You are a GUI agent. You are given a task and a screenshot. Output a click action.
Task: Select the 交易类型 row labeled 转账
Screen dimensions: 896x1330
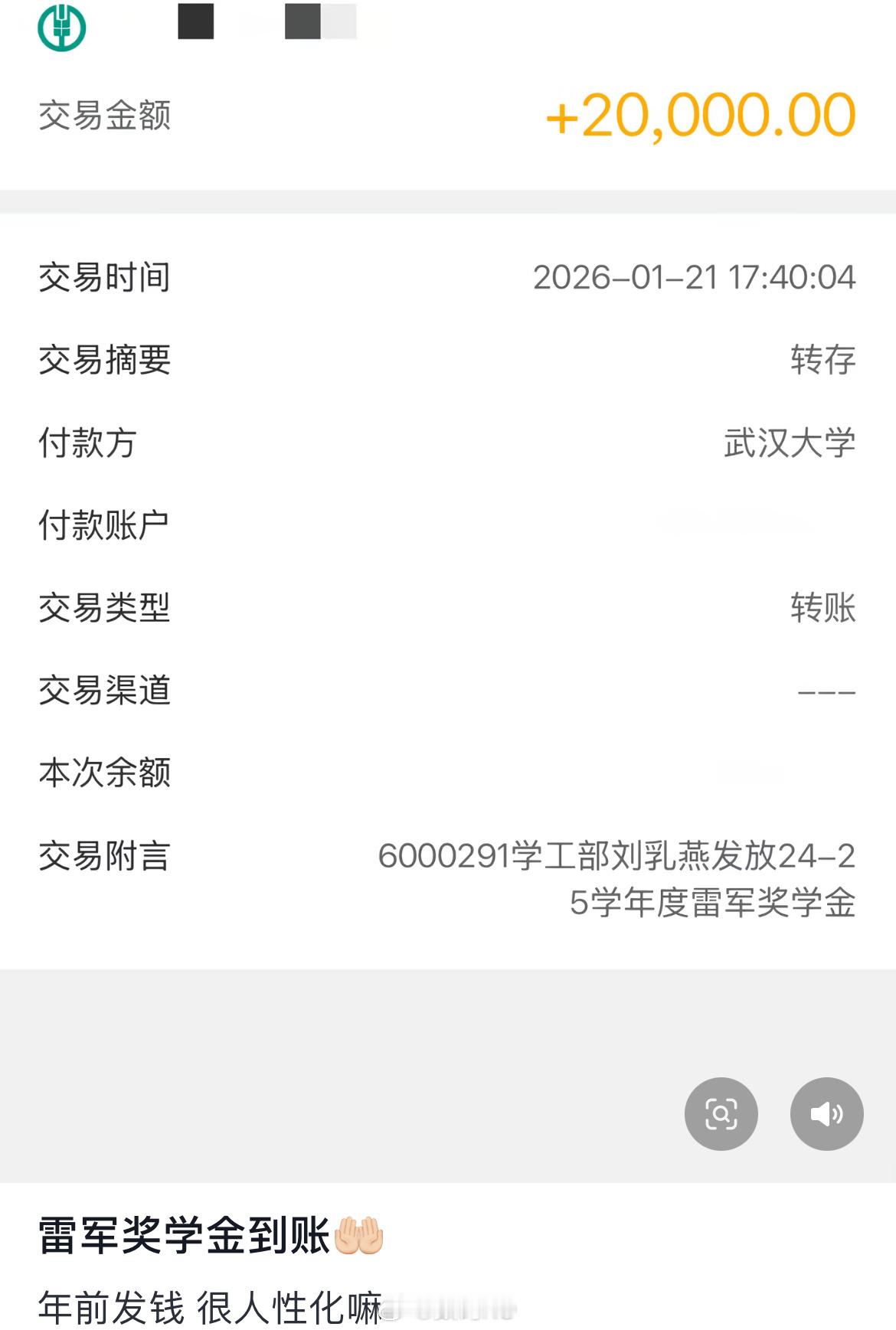823,609
